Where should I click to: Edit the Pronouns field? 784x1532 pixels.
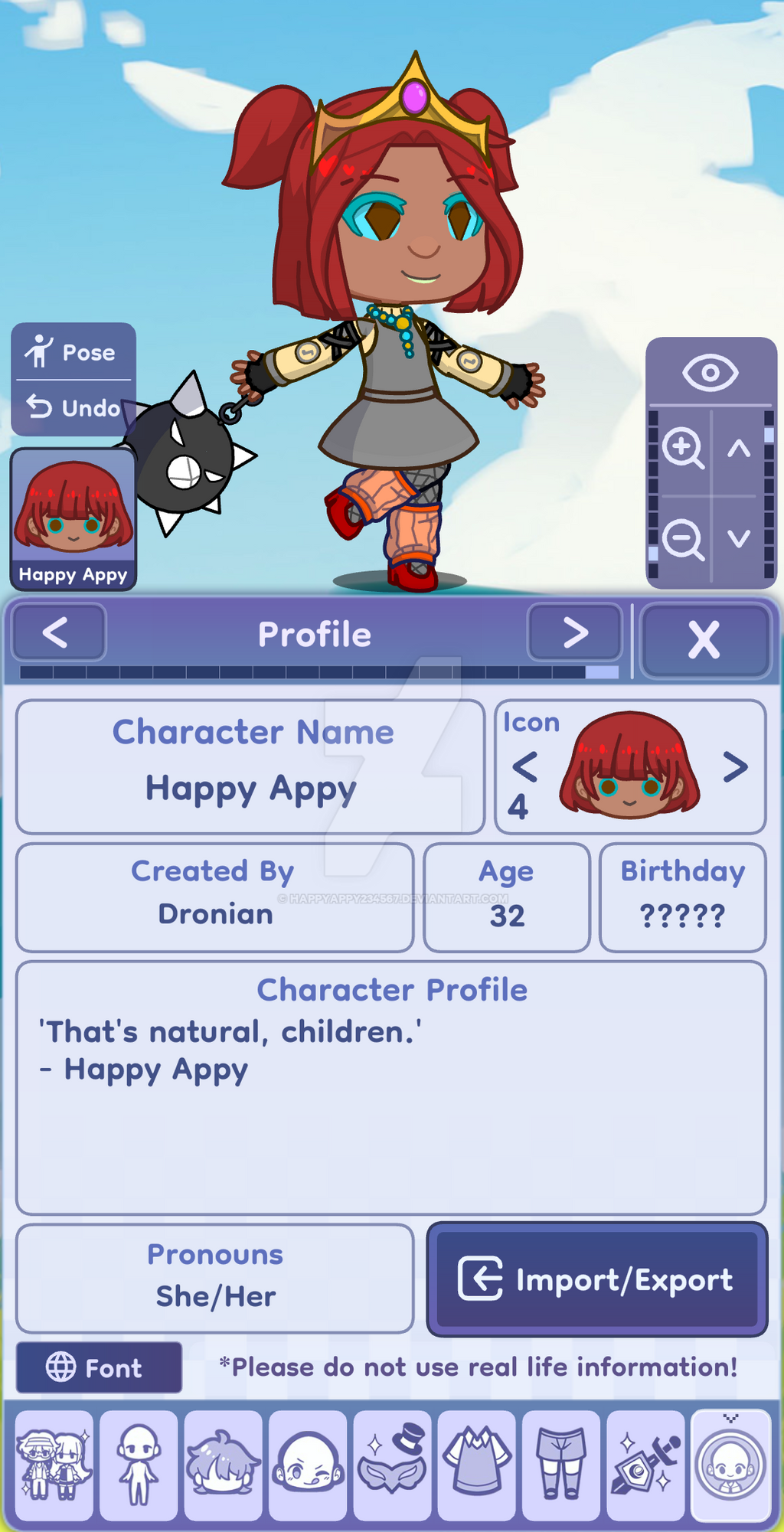pos(215,1278)
